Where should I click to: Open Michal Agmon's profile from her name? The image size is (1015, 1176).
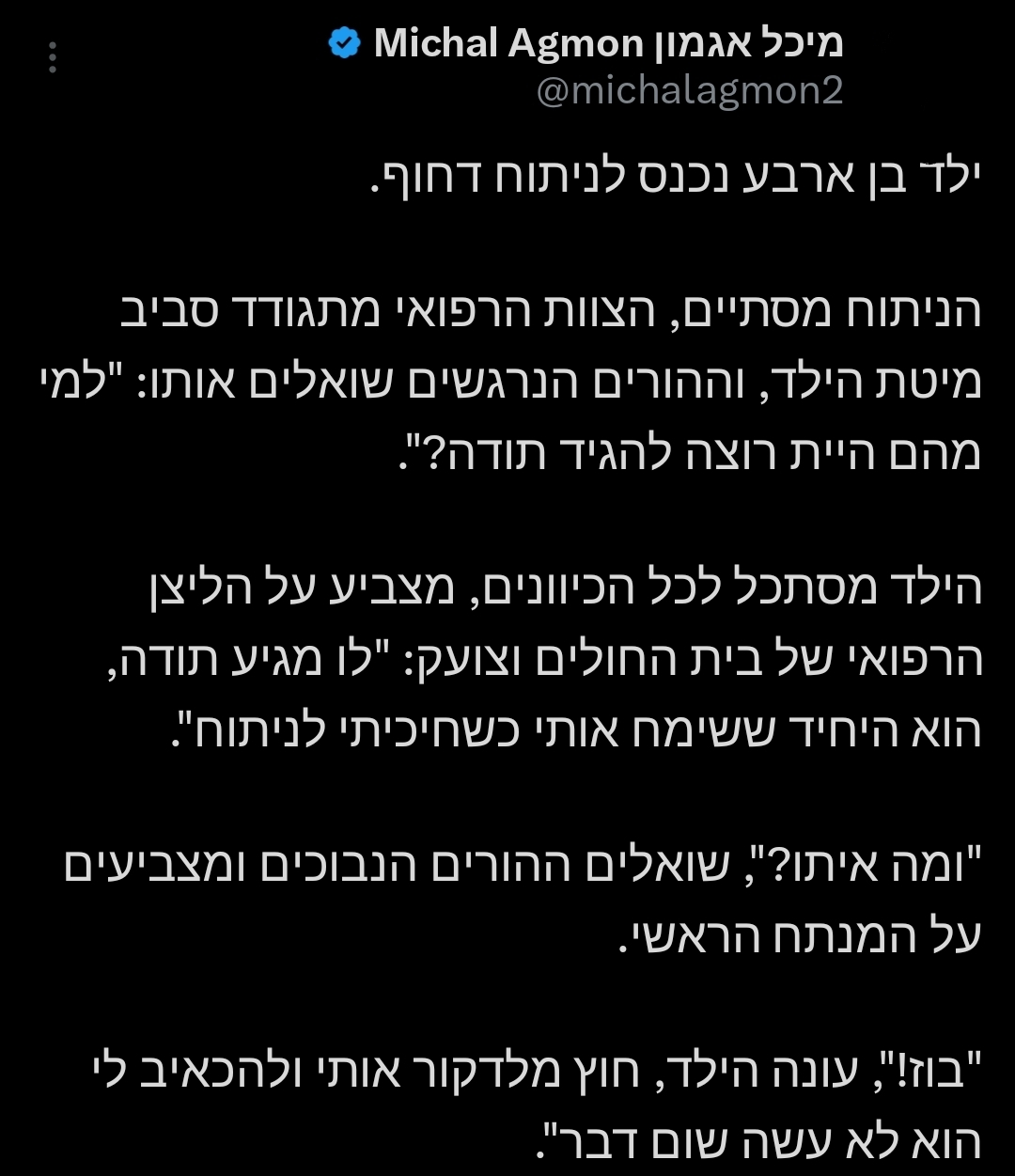pos(606,43)
